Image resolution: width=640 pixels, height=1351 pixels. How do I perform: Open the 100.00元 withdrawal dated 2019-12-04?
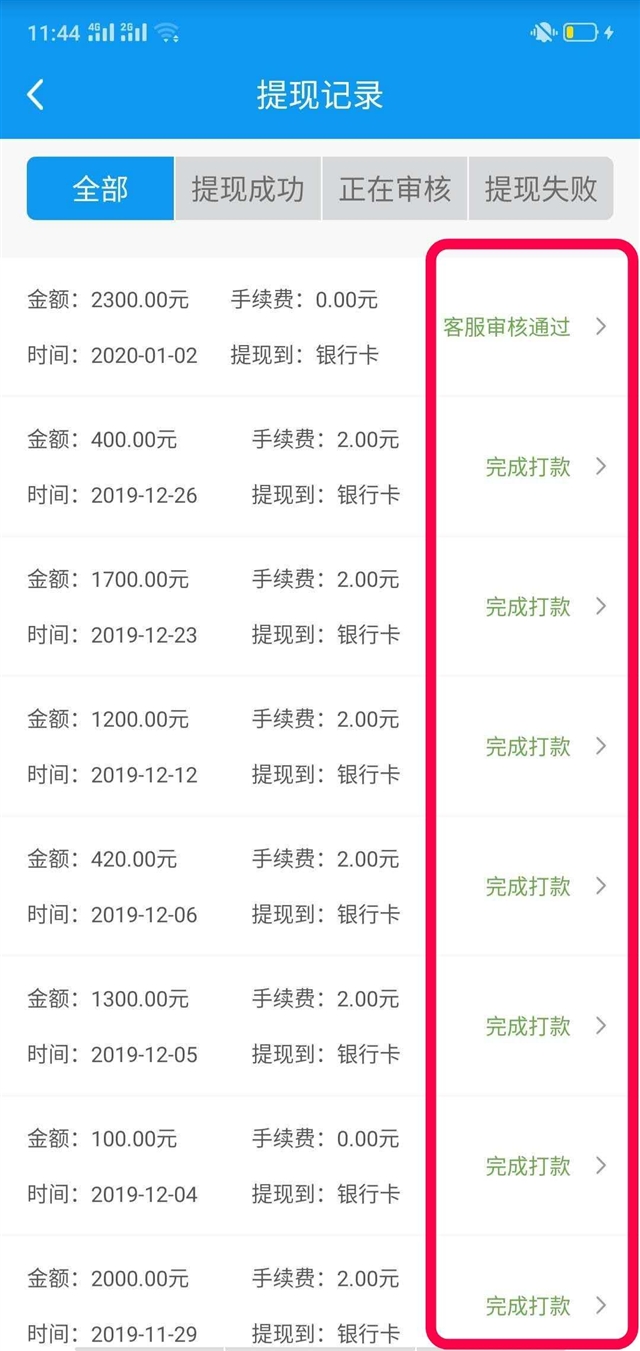click(x=320, y=1167)
